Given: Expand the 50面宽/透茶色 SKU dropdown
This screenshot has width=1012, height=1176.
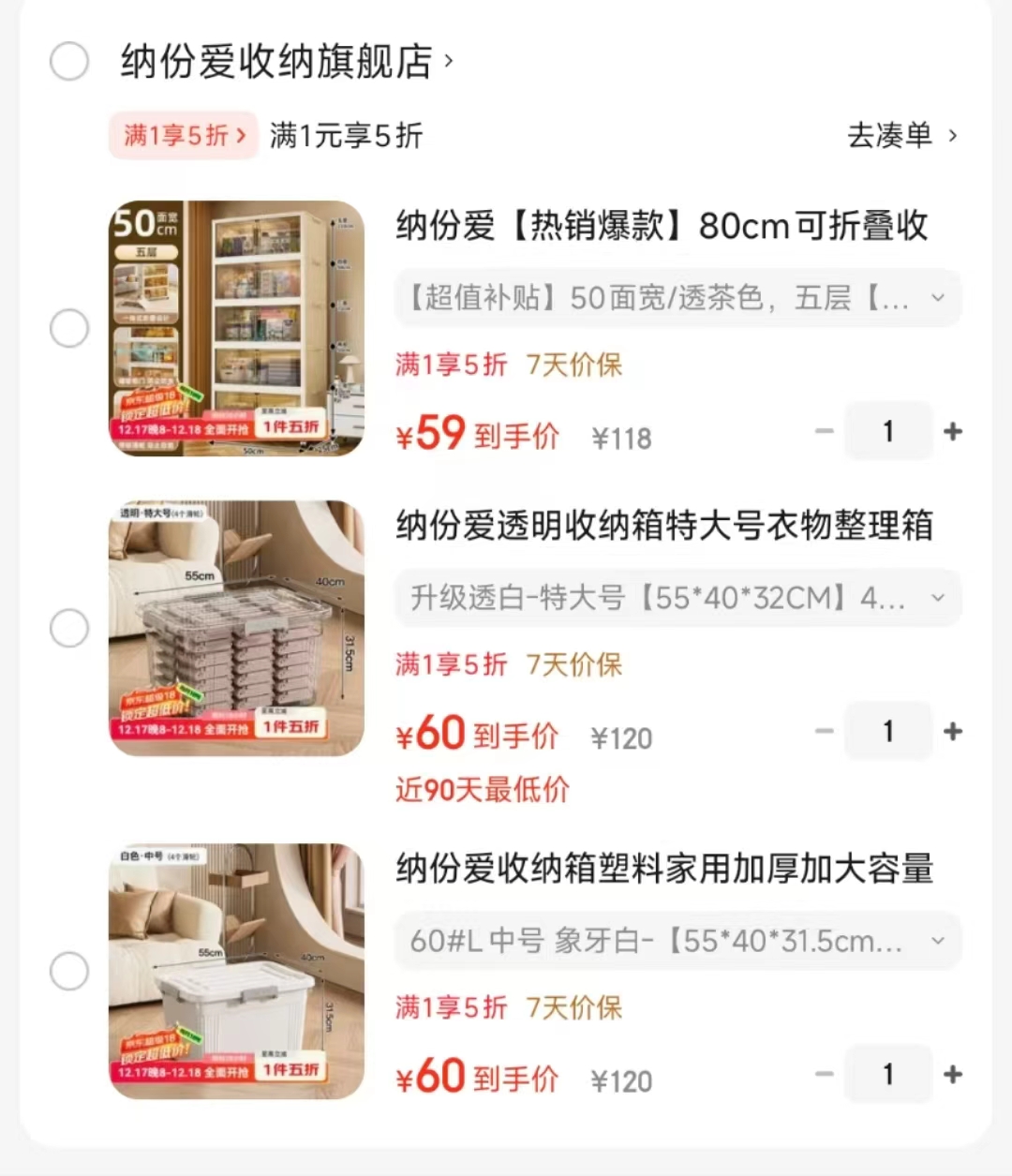Looking at the screenshot, I should click(937, 297).
